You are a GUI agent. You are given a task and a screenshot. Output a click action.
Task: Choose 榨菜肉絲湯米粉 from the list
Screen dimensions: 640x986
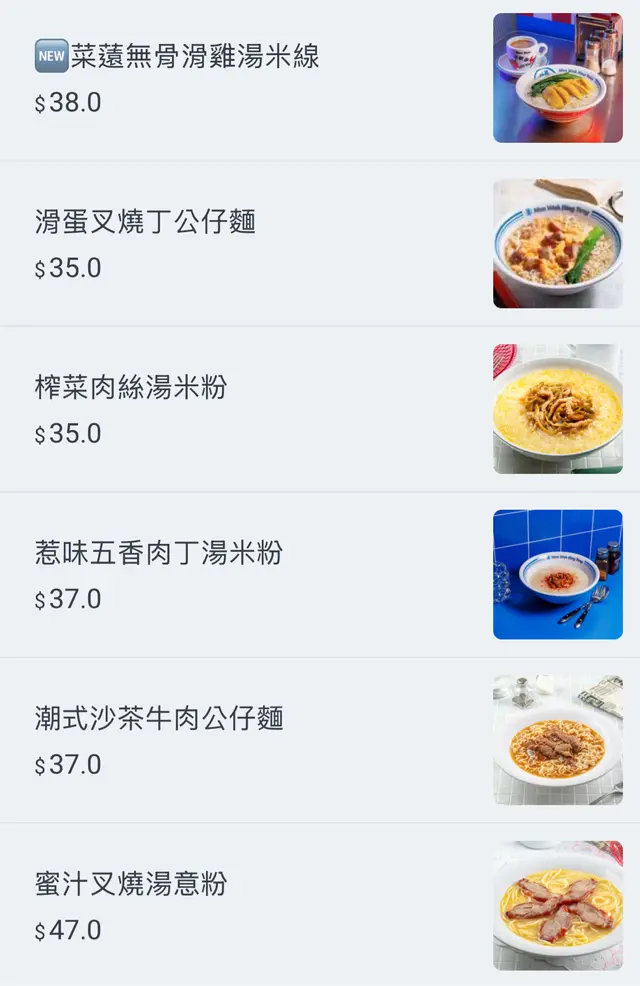pyautogui.click(x=131, y=387)
